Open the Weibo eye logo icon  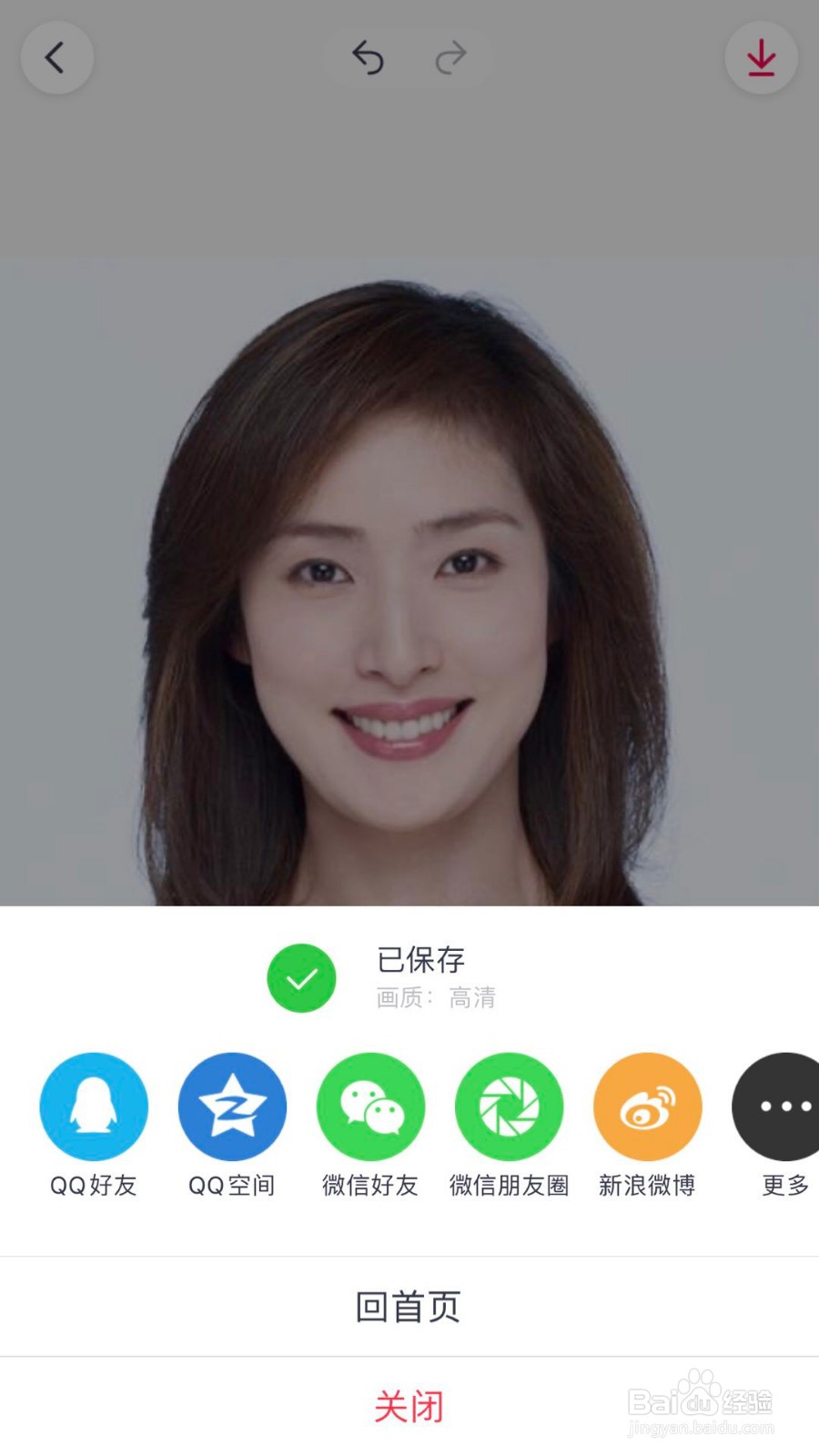647,1106
